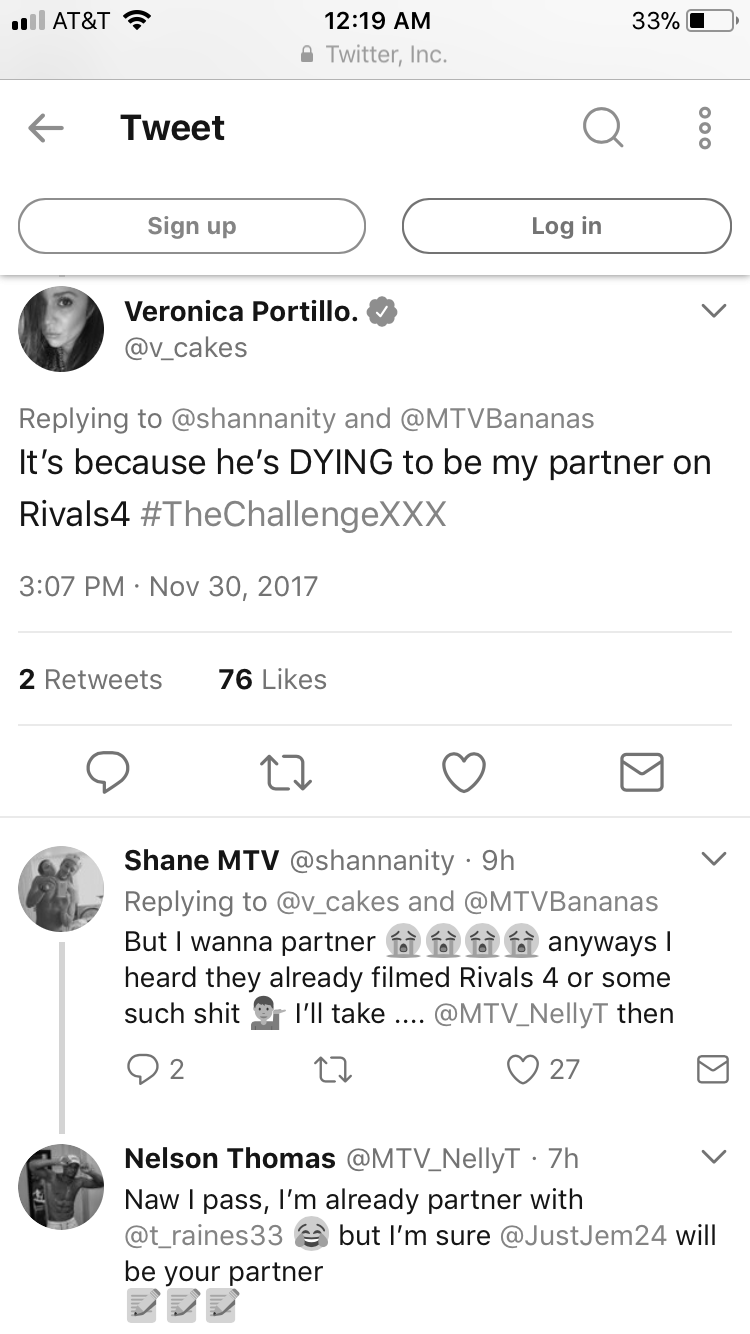The height and width of the screenshot is (1334, 750).
Task: View the 76 Likes list
Action: pyautogui.click(x=272, y=680)
